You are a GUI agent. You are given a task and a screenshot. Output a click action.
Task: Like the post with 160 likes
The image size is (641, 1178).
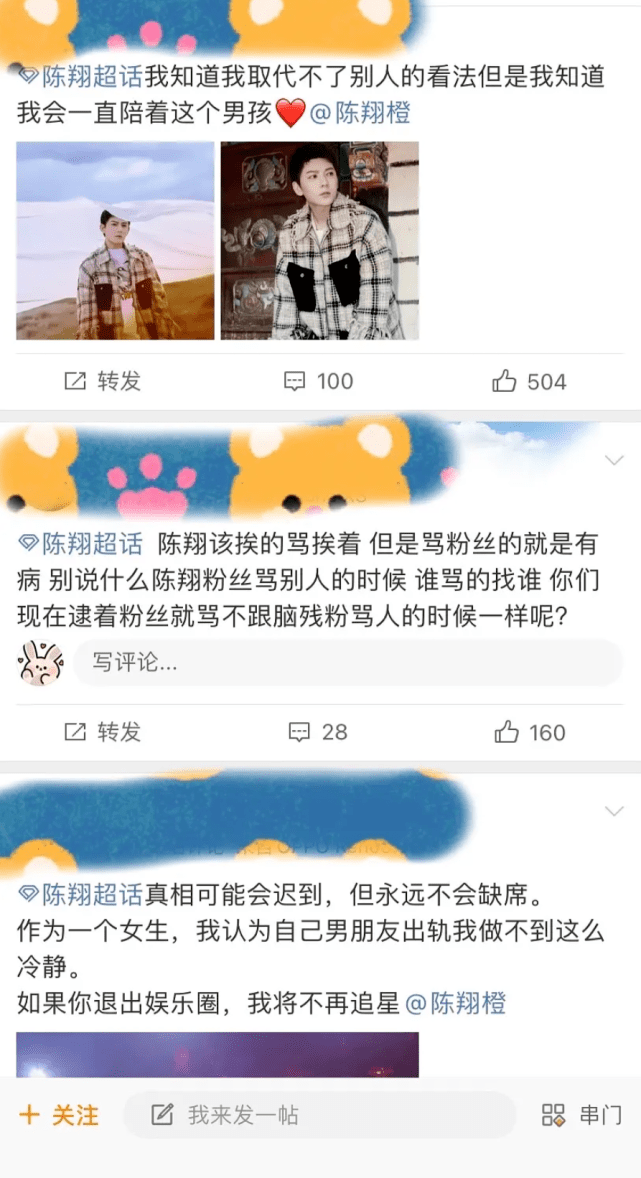click(530, 732)
